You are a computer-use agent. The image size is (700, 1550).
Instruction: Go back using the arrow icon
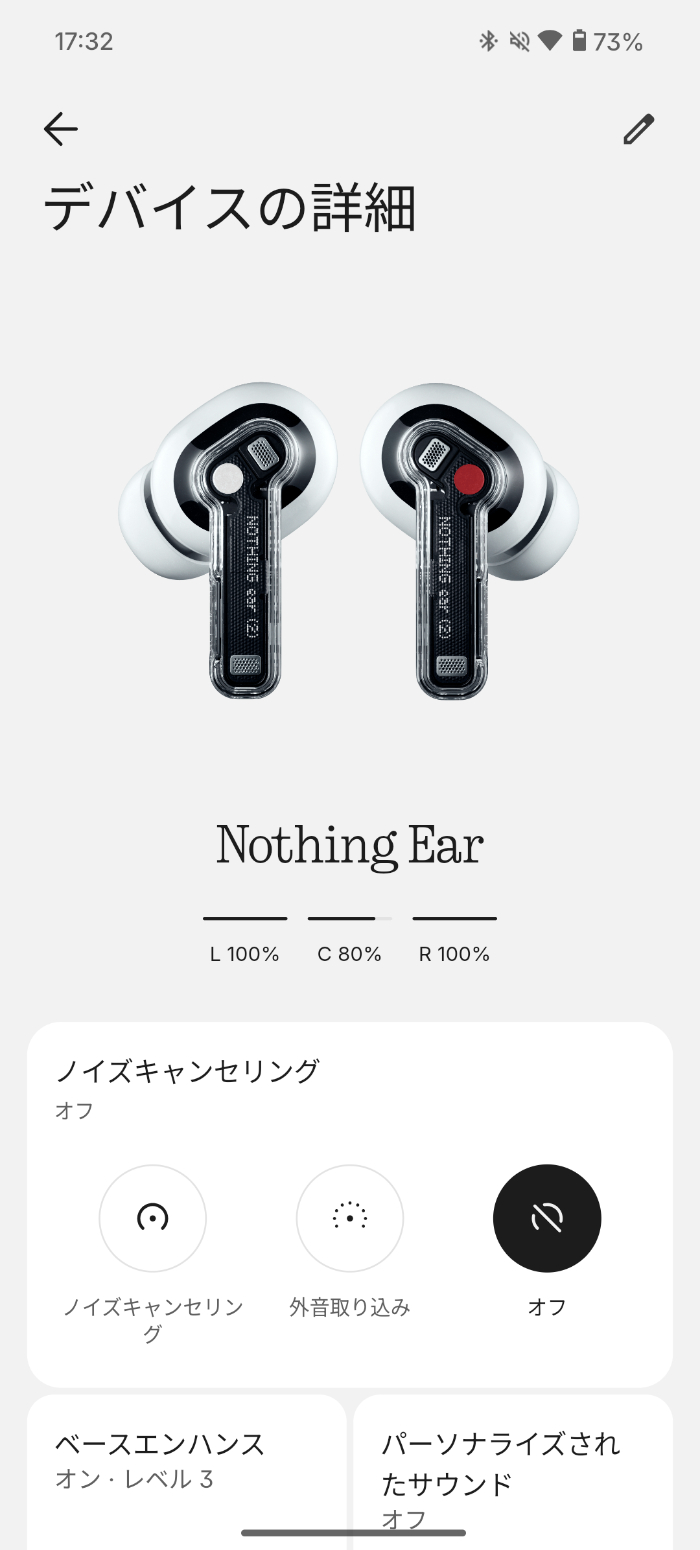[x=61, y=129]
